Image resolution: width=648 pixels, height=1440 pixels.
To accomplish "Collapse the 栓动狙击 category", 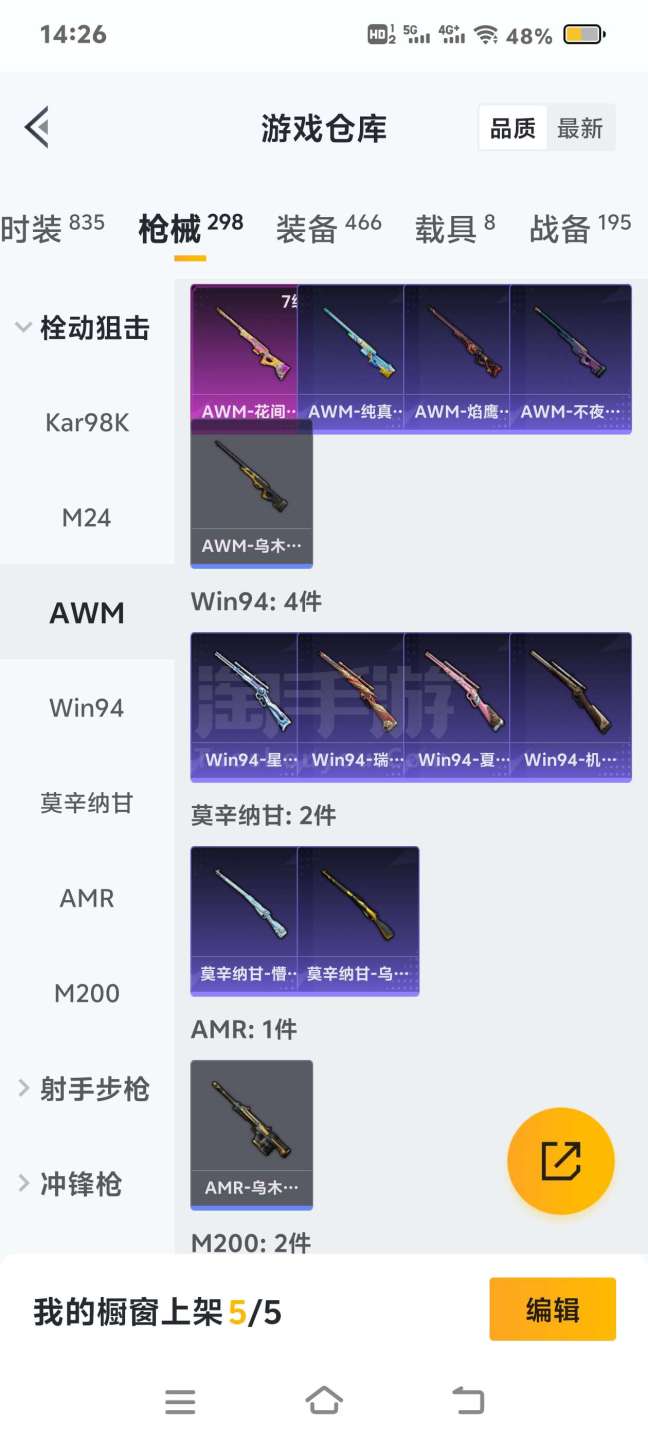I will 85,328.
